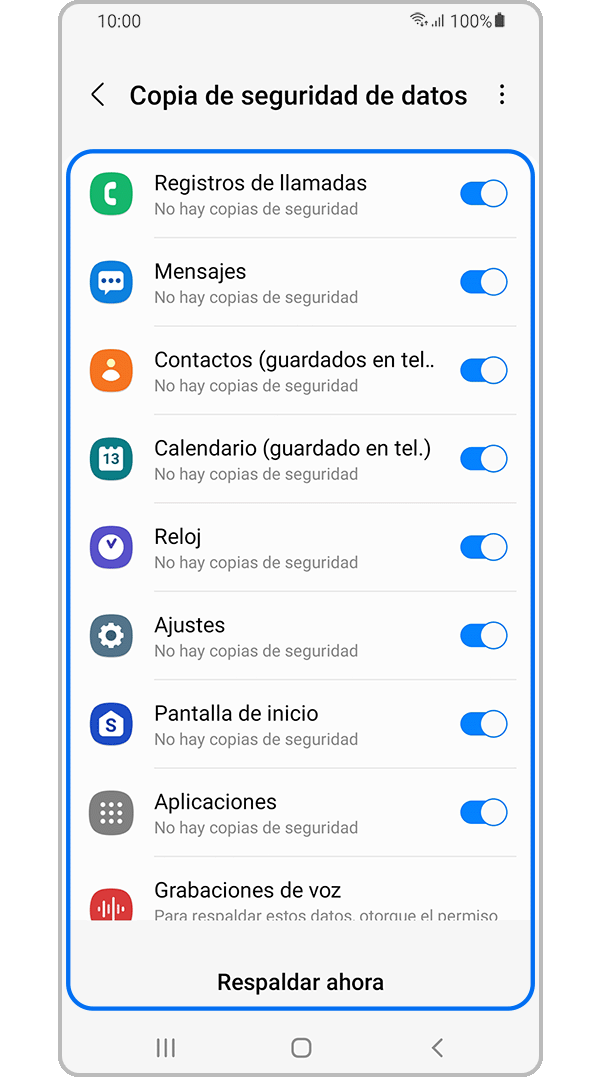The height and width of the screenshot is (1077, 600).
Task: Open the three-dot overflow menu
Action: pos(502,95)
